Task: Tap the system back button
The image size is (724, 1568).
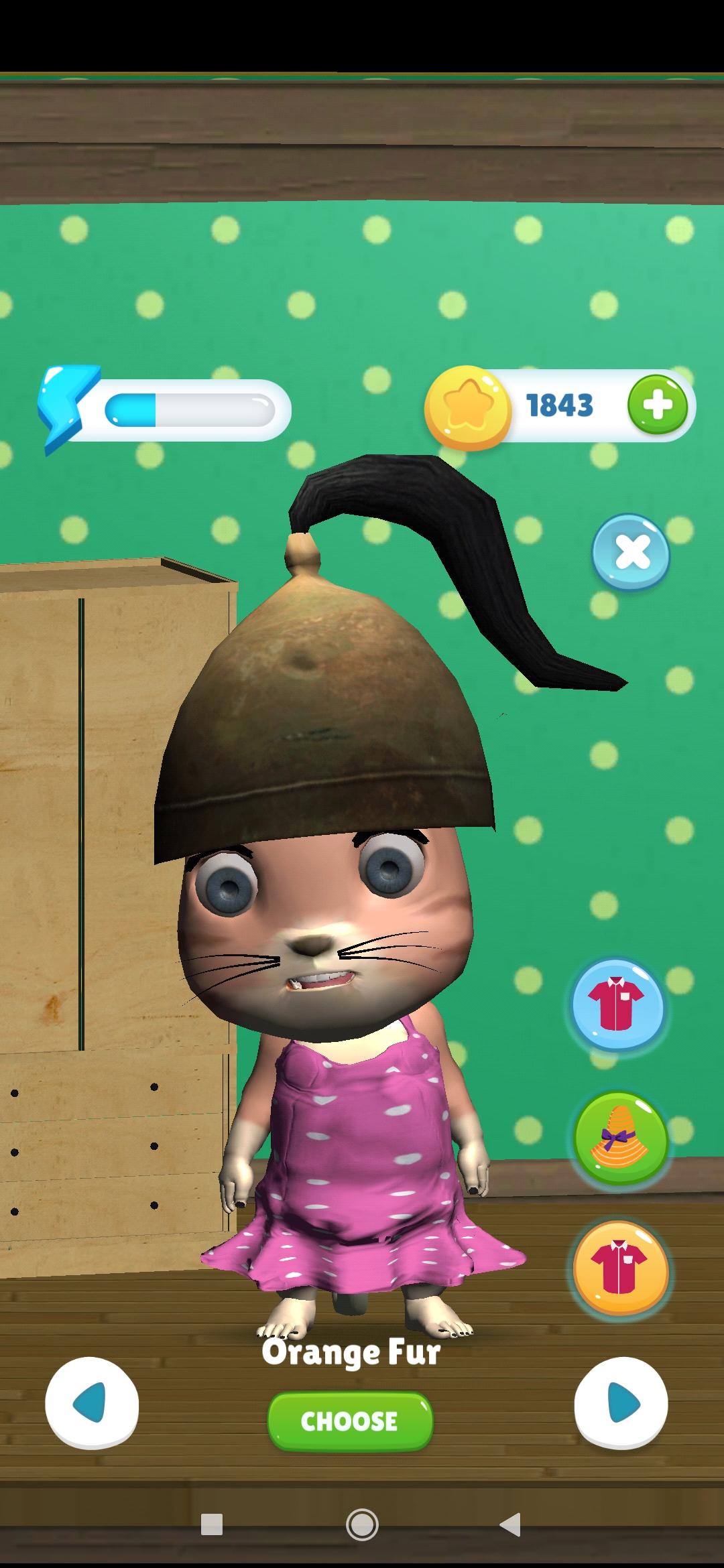Action: coord(511,1524)
